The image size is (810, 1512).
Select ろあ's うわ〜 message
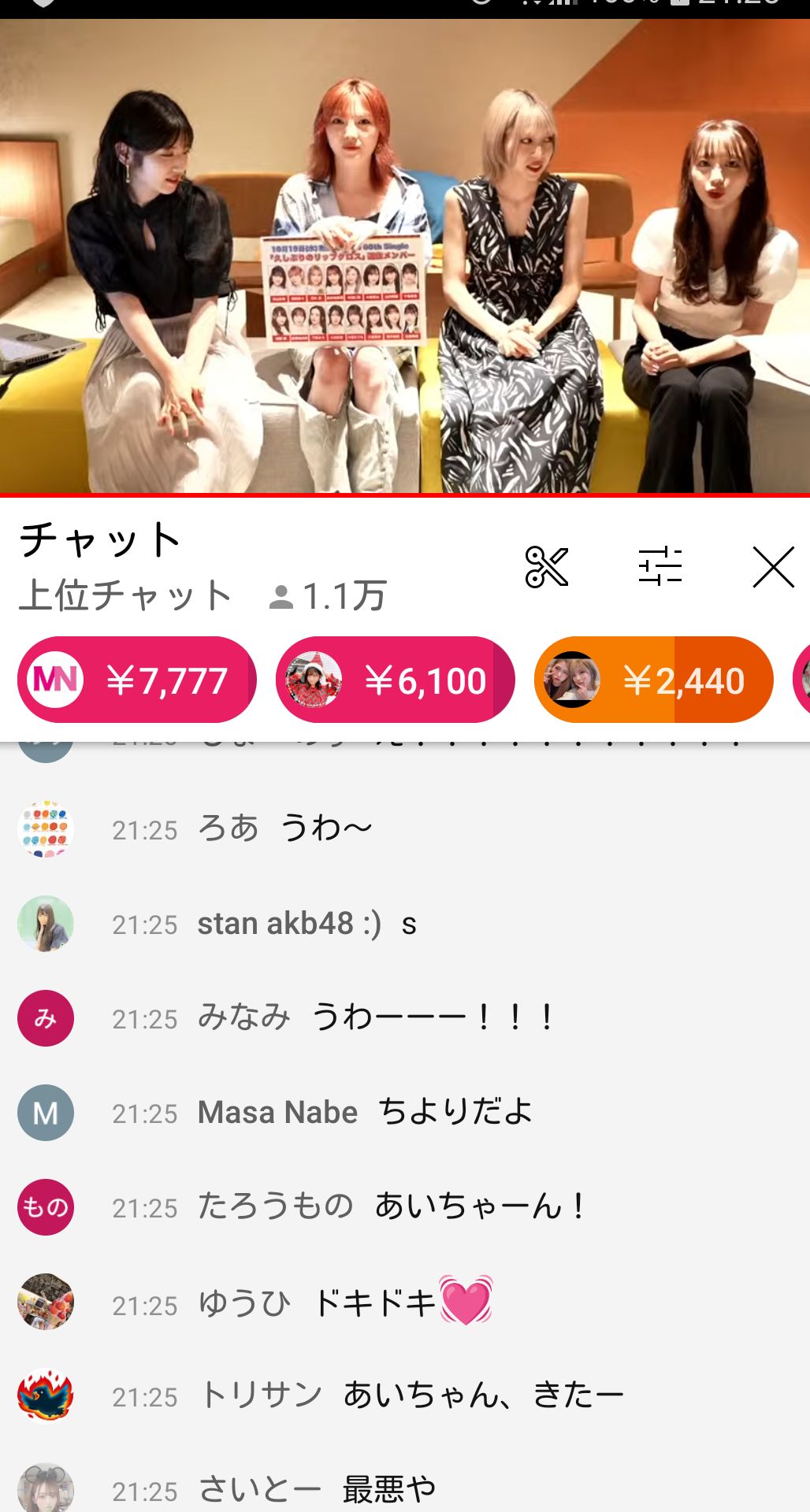point(405,829)
